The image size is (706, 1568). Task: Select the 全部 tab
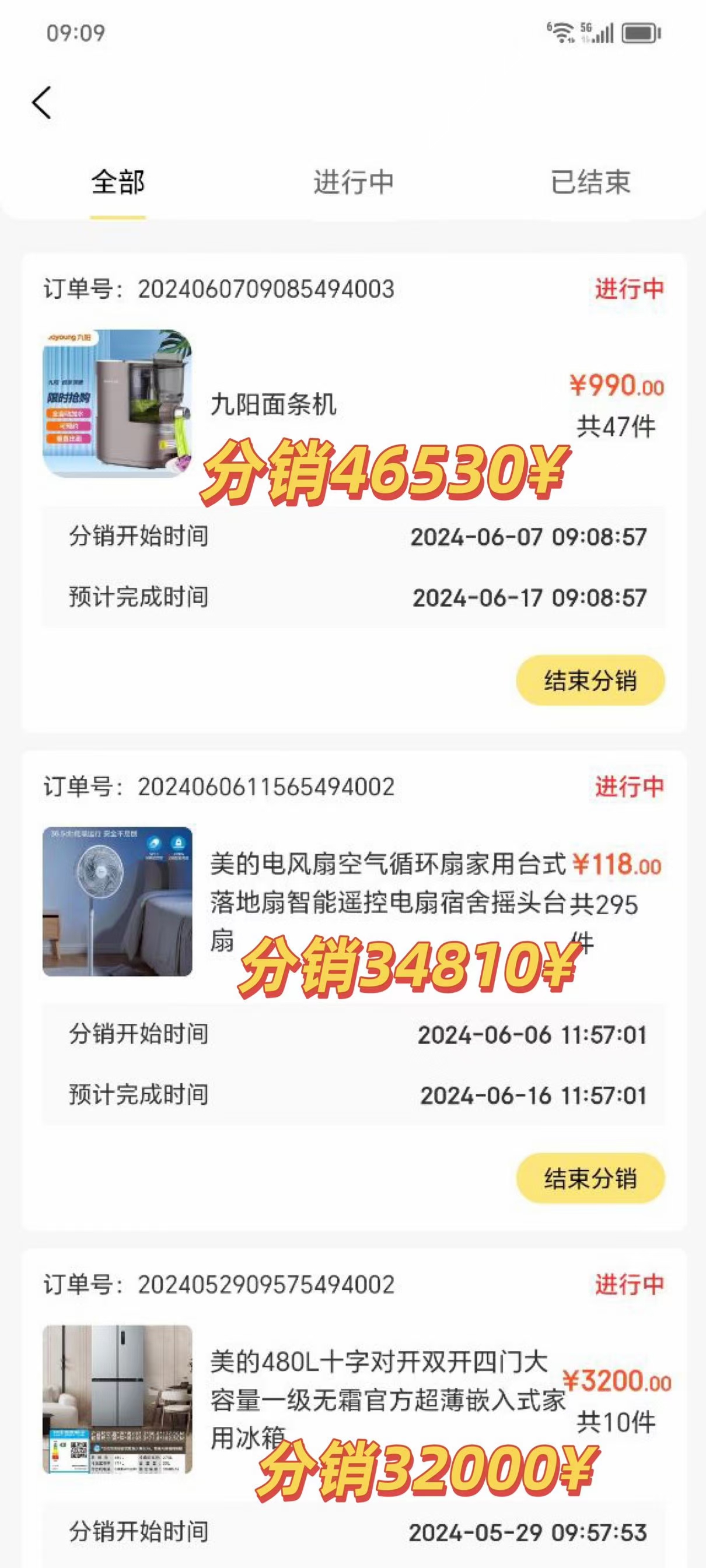[x=118, y=182]
